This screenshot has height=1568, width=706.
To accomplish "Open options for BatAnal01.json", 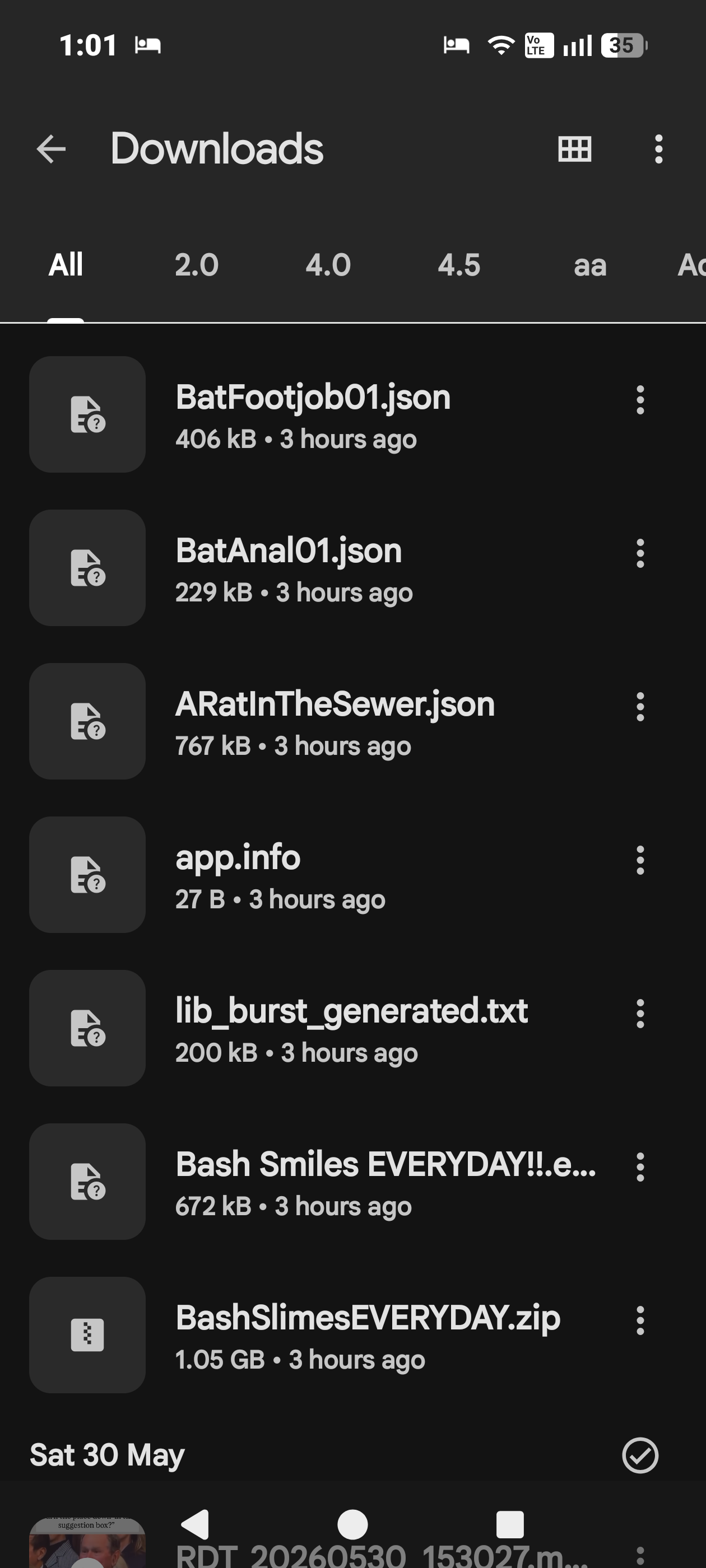I will (x=640, y=553).
